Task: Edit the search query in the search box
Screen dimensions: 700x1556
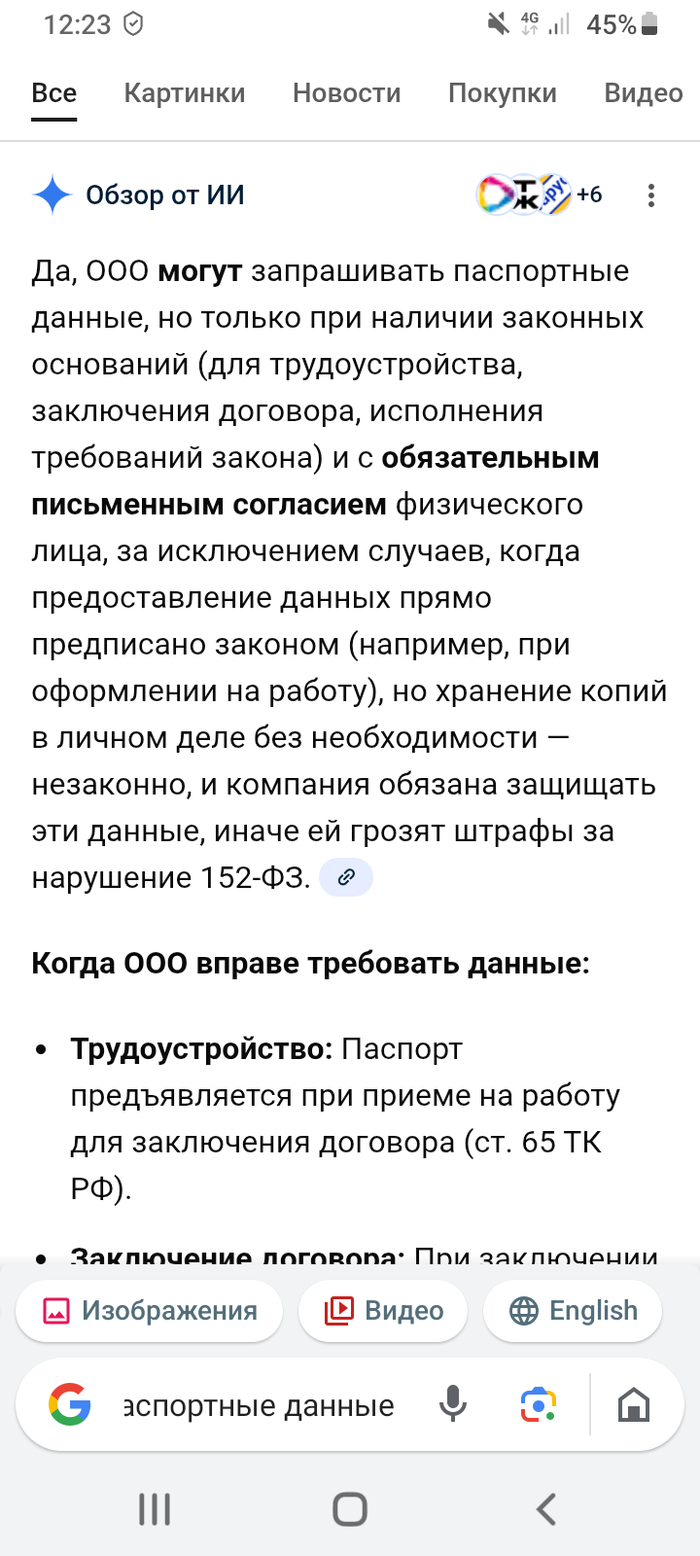Action: point(258,1405)
